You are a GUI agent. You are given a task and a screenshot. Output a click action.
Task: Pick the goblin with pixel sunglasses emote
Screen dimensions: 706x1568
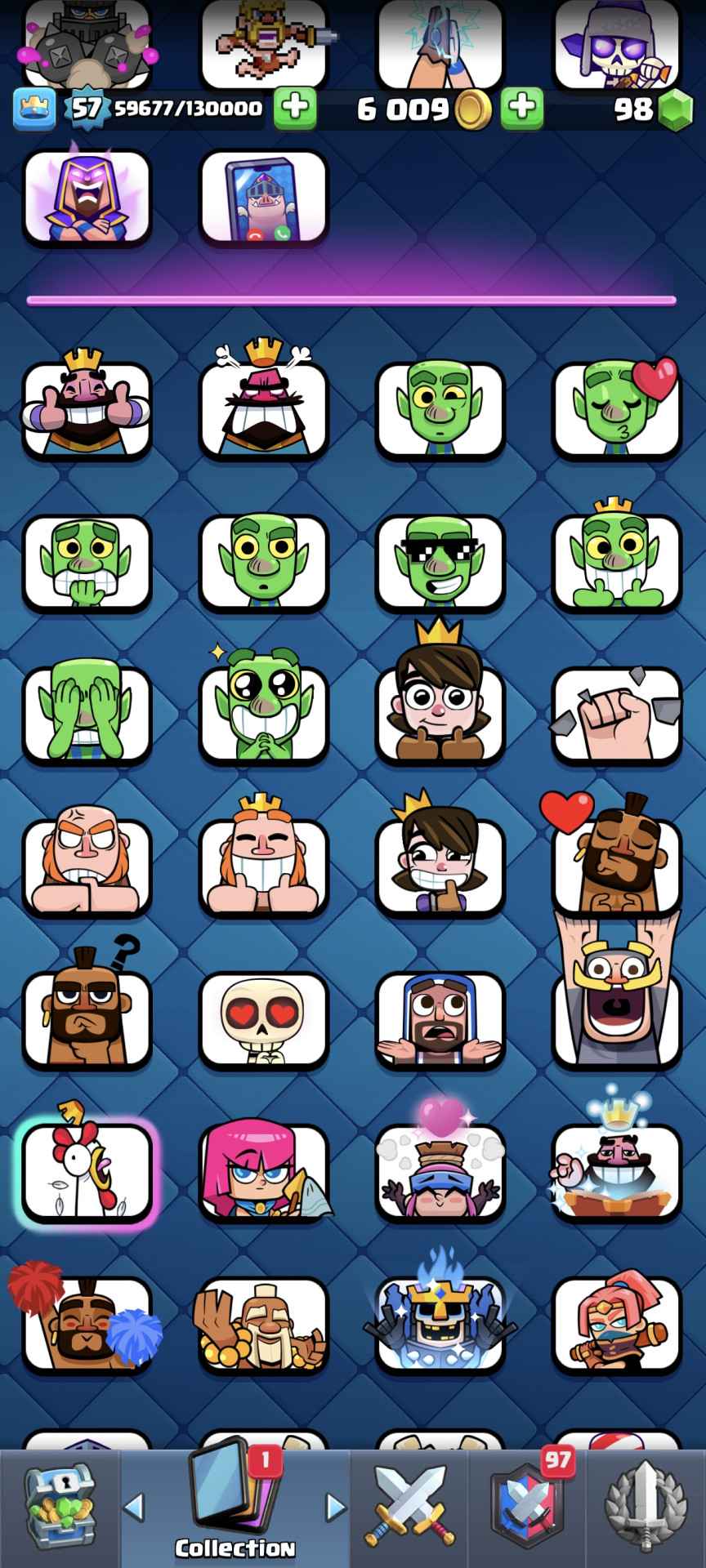click(440, 562)
